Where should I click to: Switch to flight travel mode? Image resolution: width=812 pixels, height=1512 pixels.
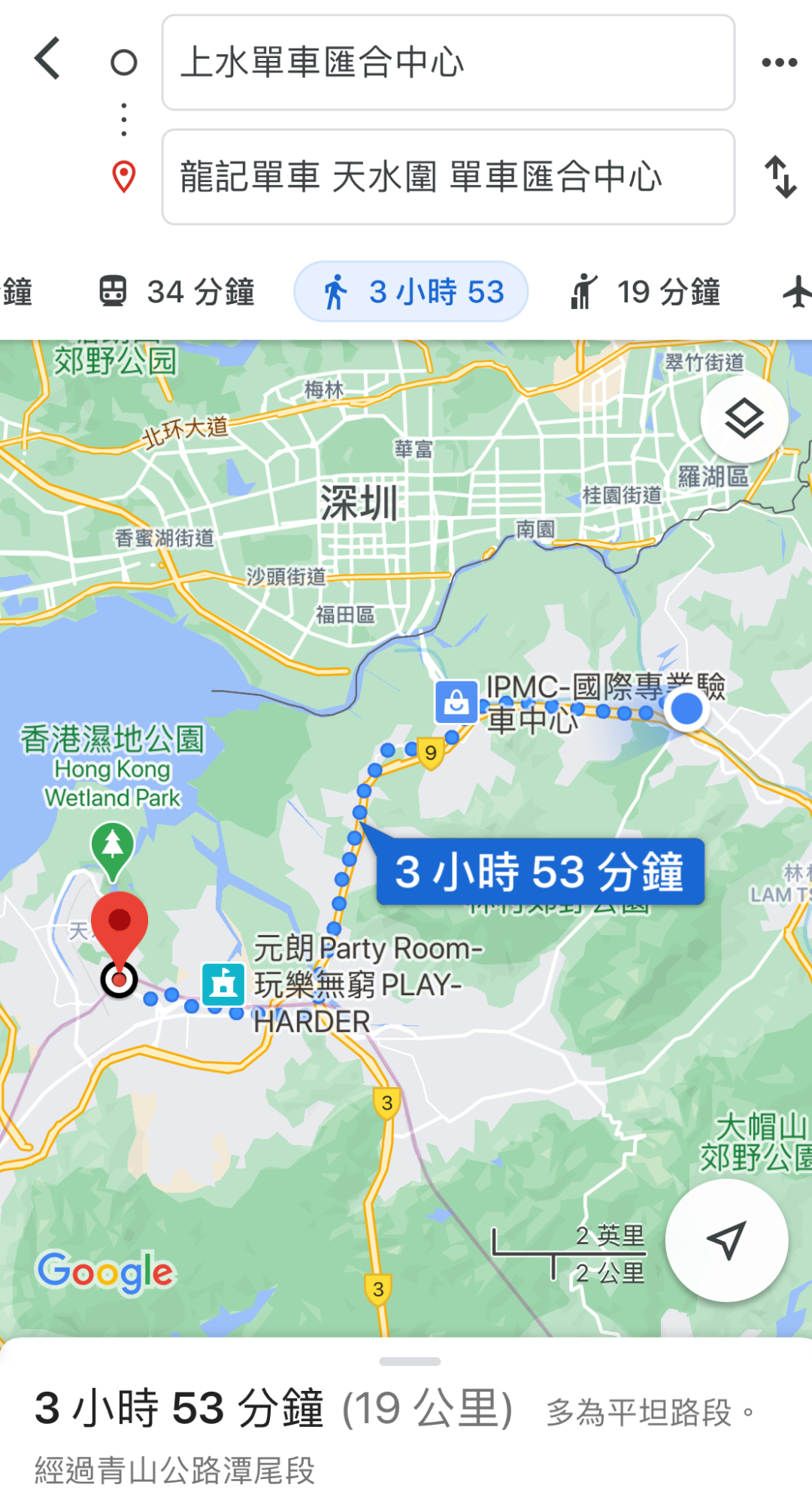pos(797,292)
